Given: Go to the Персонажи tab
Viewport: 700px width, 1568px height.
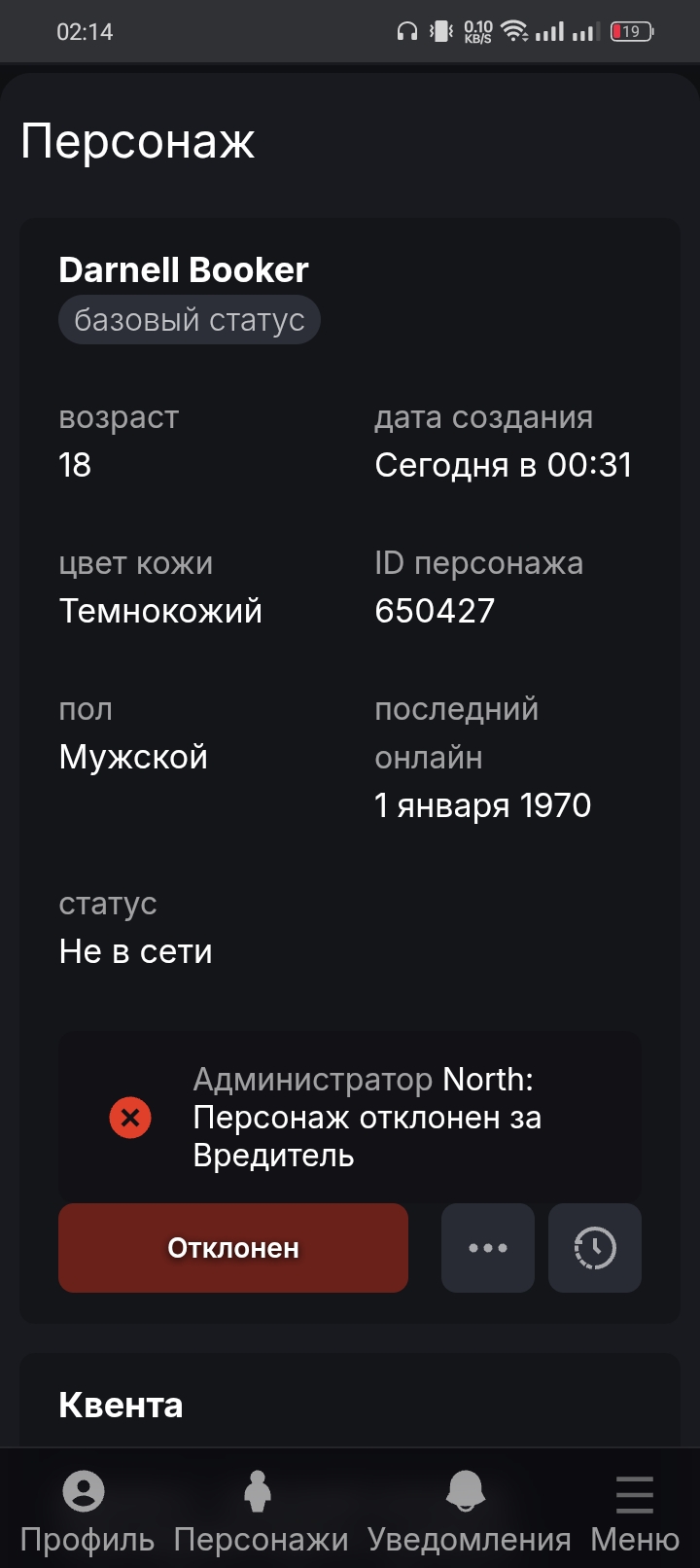Looking at the screenshot, I should [260, 1511].
